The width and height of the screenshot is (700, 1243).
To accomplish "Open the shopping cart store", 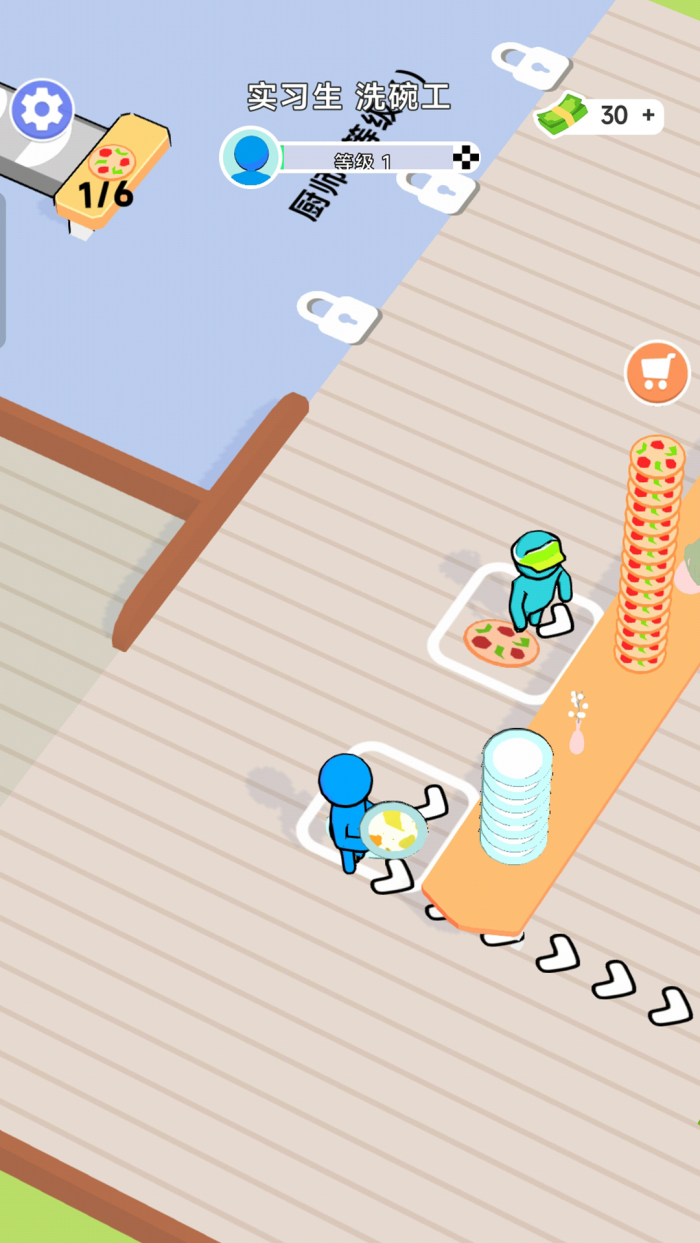I will tap(657, 373).
